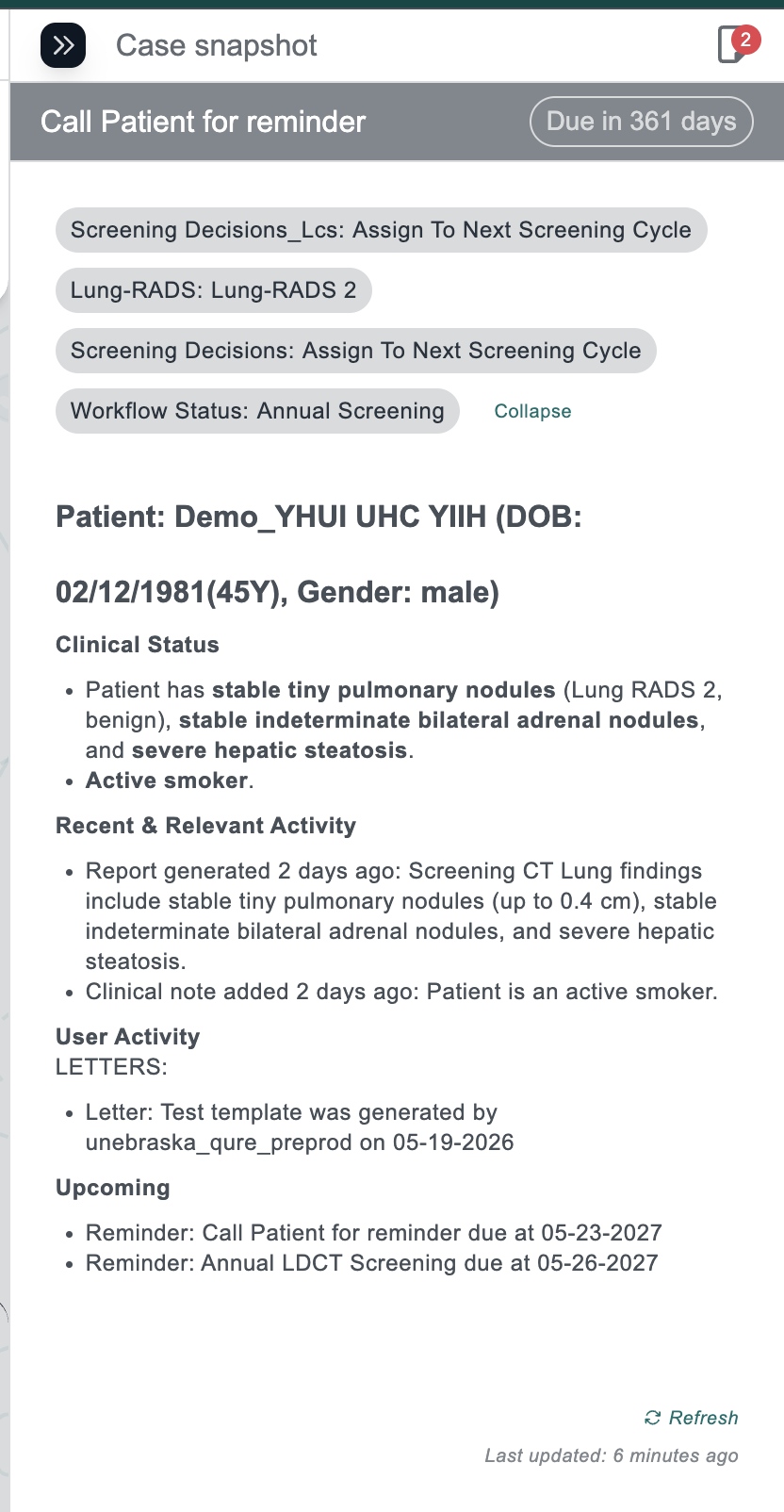Tap the Due in 361 days pill
This screenshot has width=784, height=1512.
click(642, 122)
